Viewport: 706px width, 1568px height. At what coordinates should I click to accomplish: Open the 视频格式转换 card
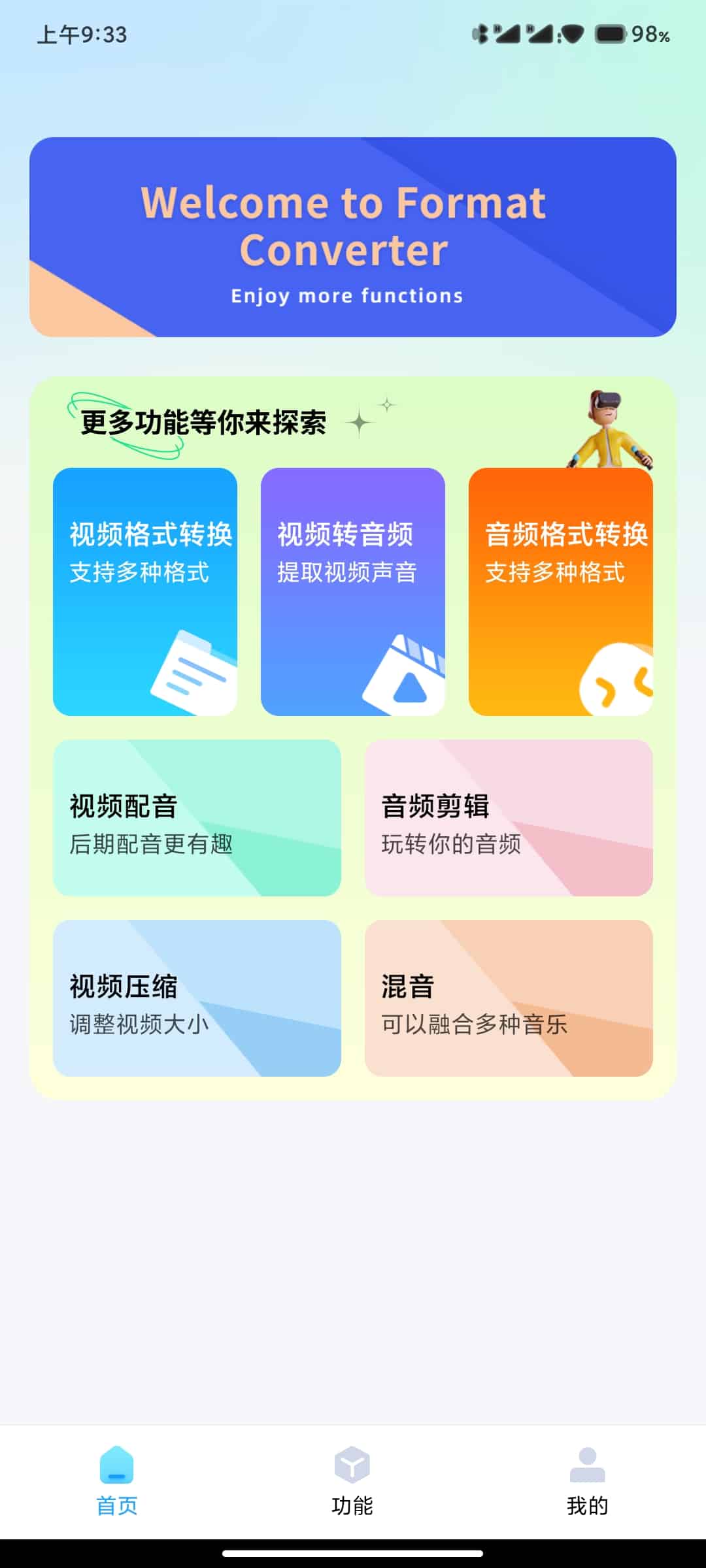point(144,591)
